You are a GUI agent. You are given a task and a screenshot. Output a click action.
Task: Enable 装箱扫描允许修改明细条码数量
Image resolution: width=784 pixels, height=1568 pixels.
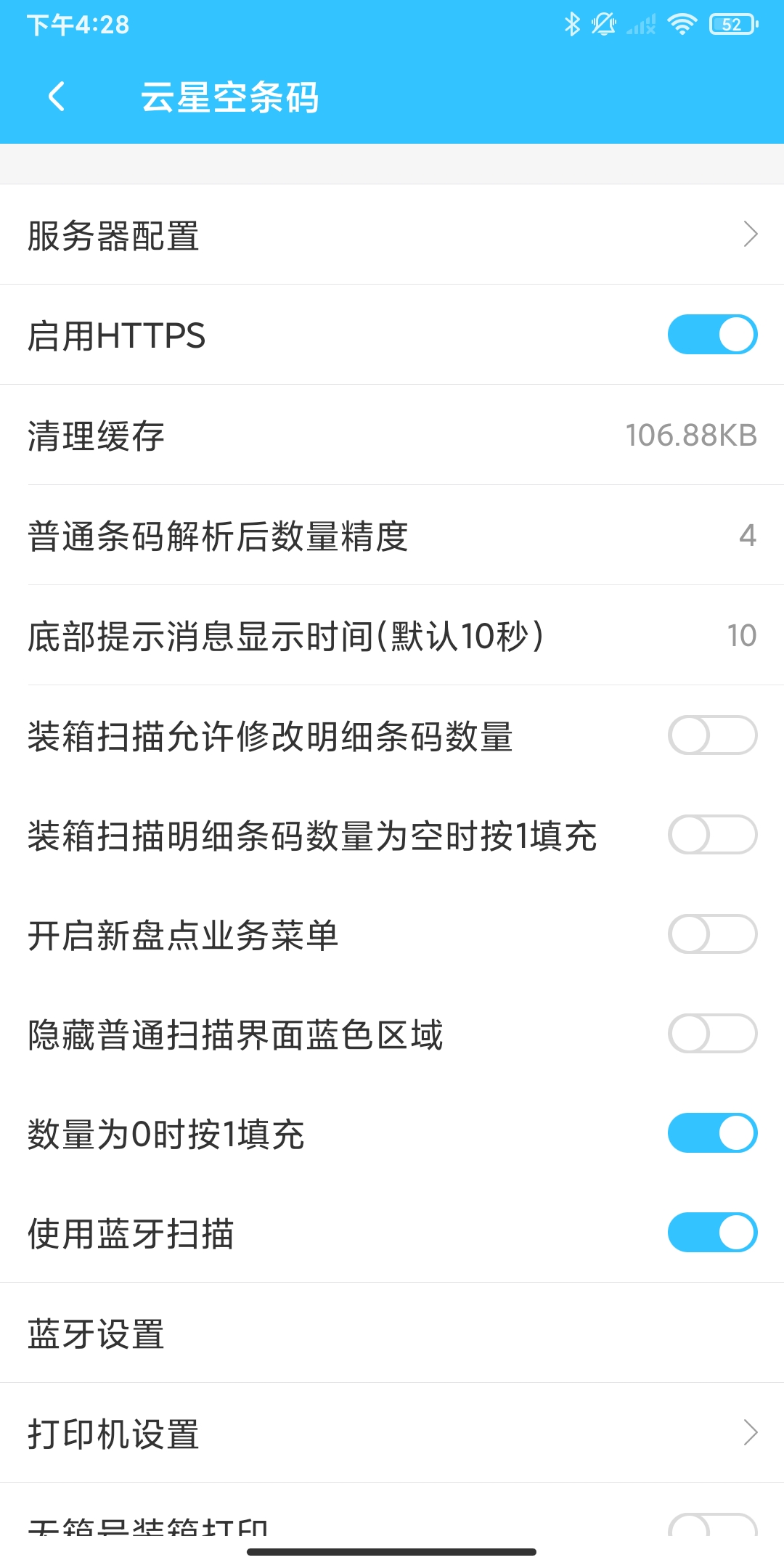click(712, 735)
